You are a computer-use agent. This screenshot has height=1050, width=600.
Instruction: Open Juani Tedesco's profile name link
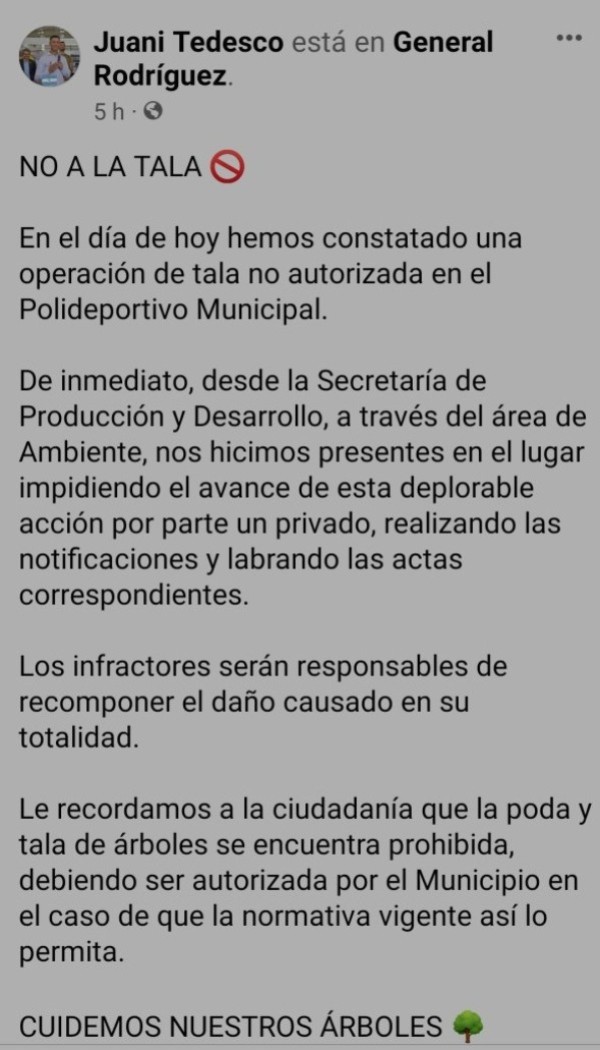click(187, 42)
